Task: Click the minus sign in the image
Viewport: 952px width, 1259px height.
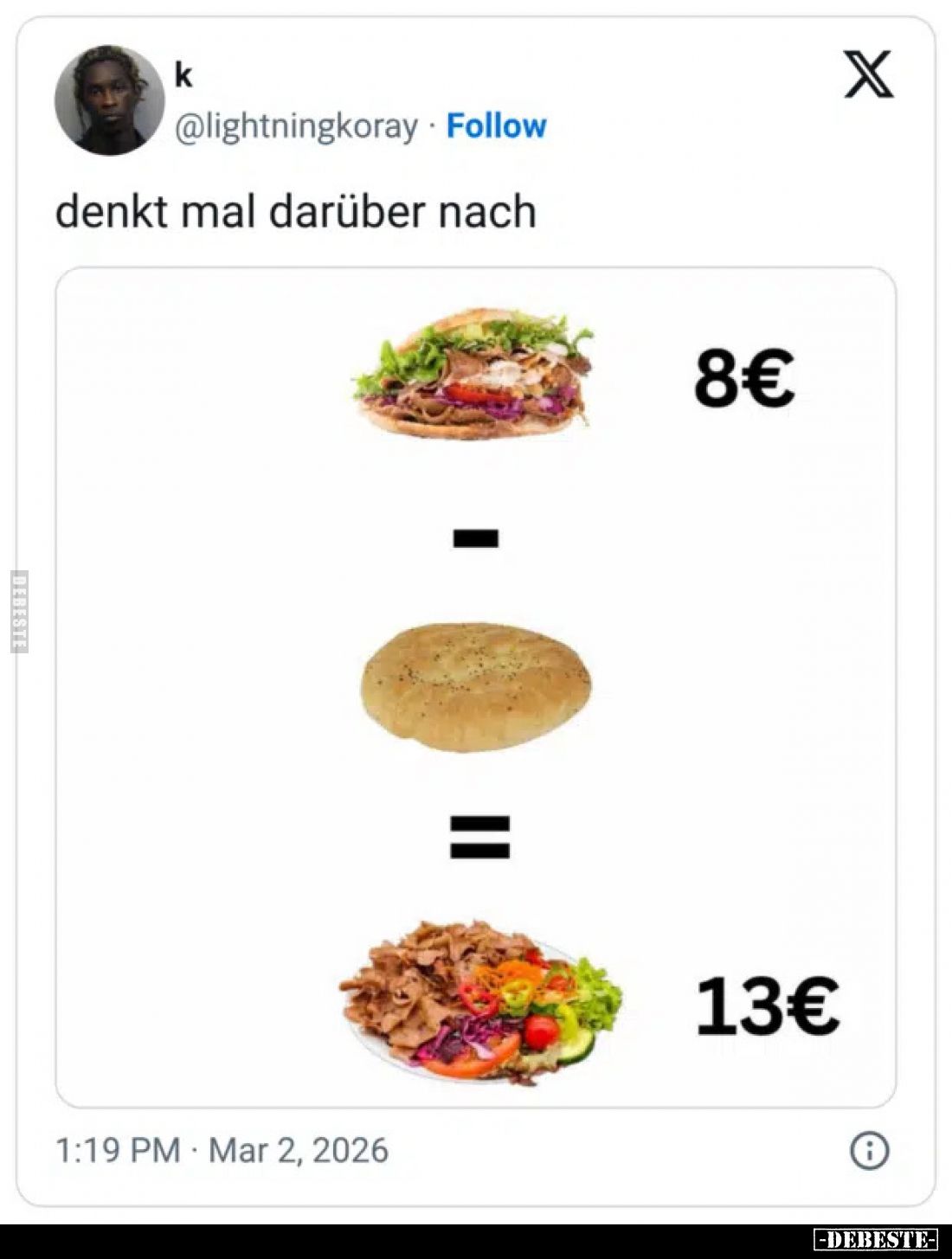Action: 474,536
